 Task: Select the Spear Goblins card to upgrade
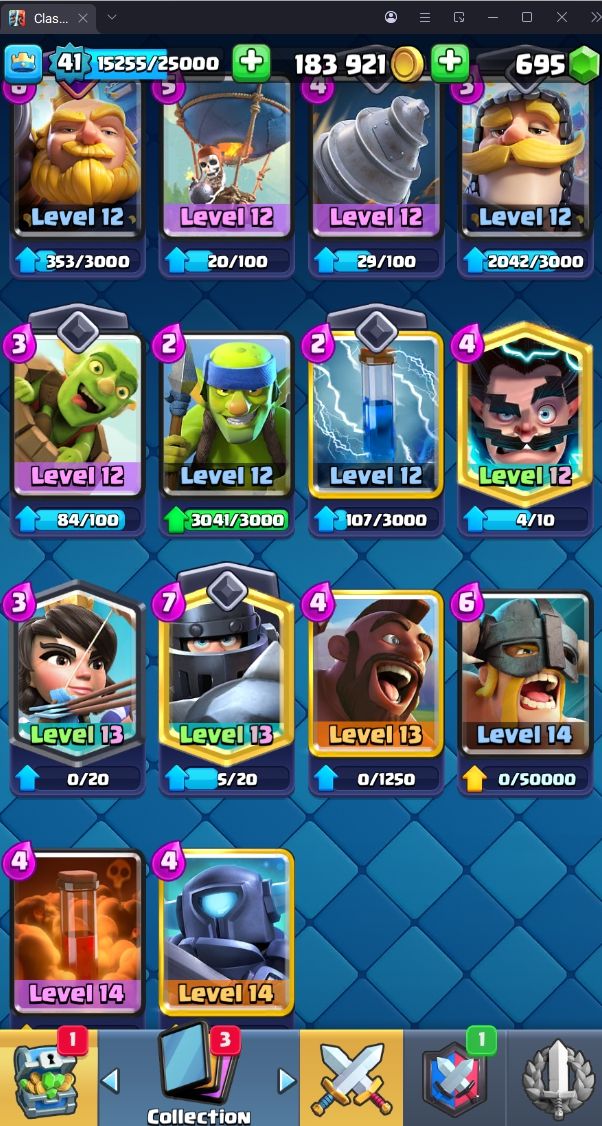pyautogui.click(x=226, y=415)
